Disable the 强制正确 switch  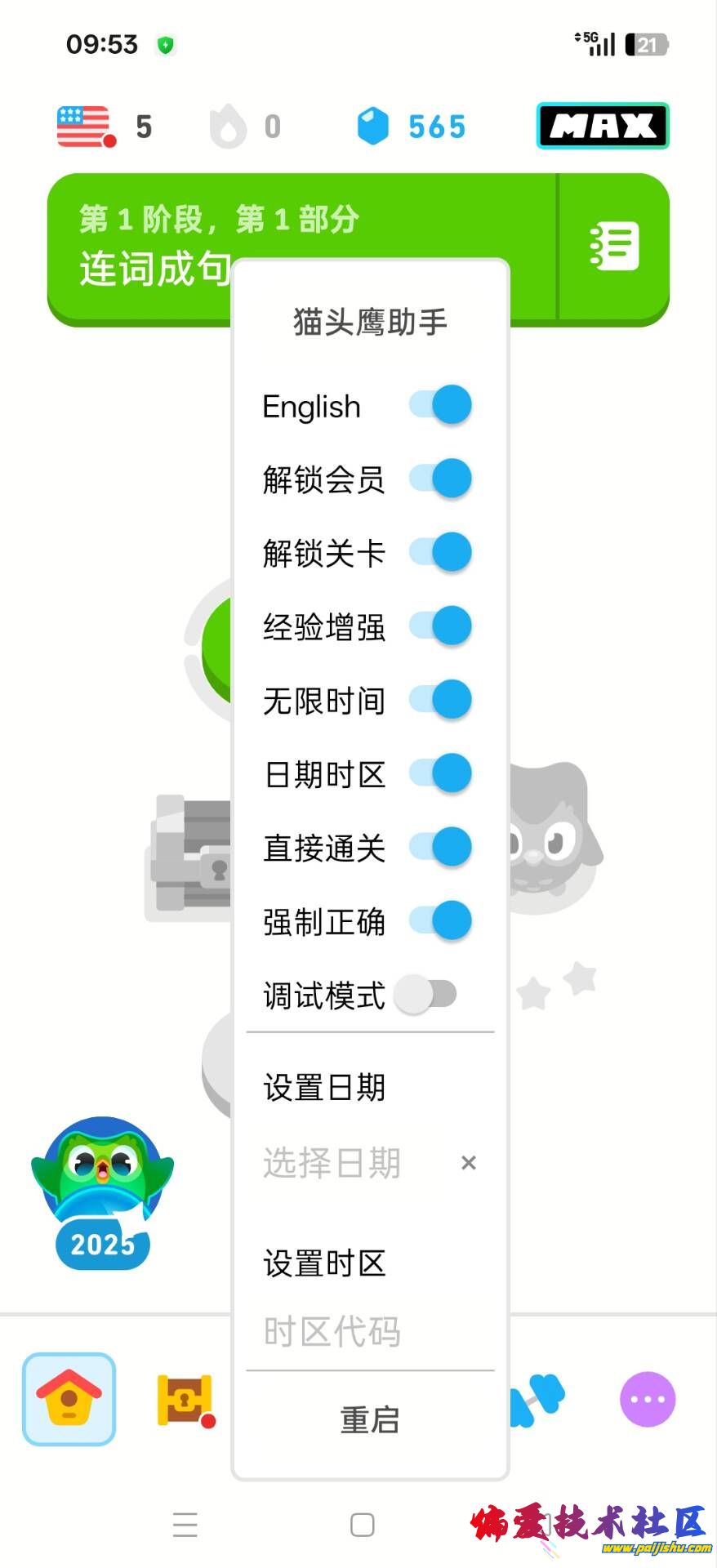441,921
